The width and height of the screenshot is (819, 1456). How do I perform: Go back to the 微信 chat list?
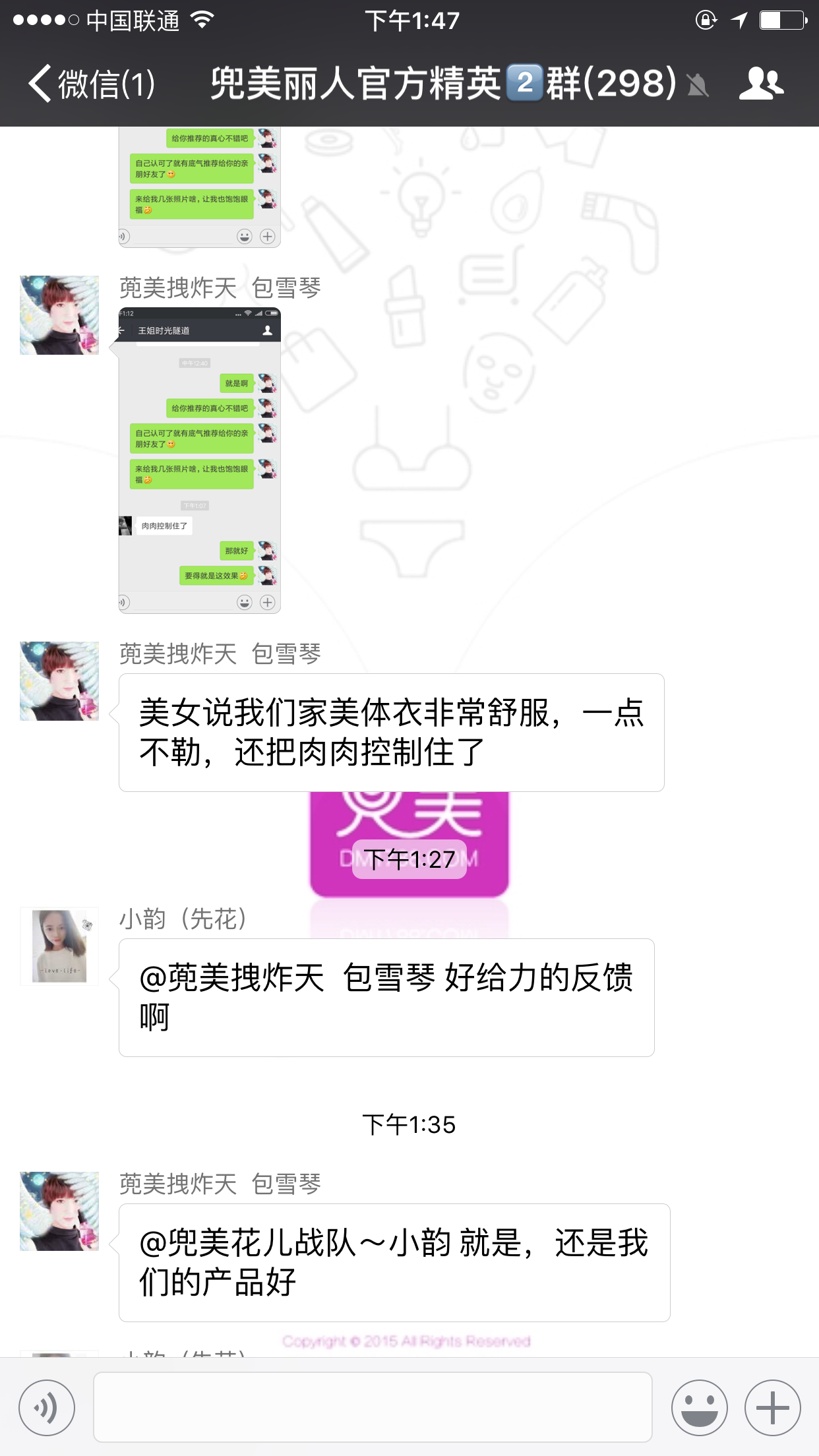[91, 84]
